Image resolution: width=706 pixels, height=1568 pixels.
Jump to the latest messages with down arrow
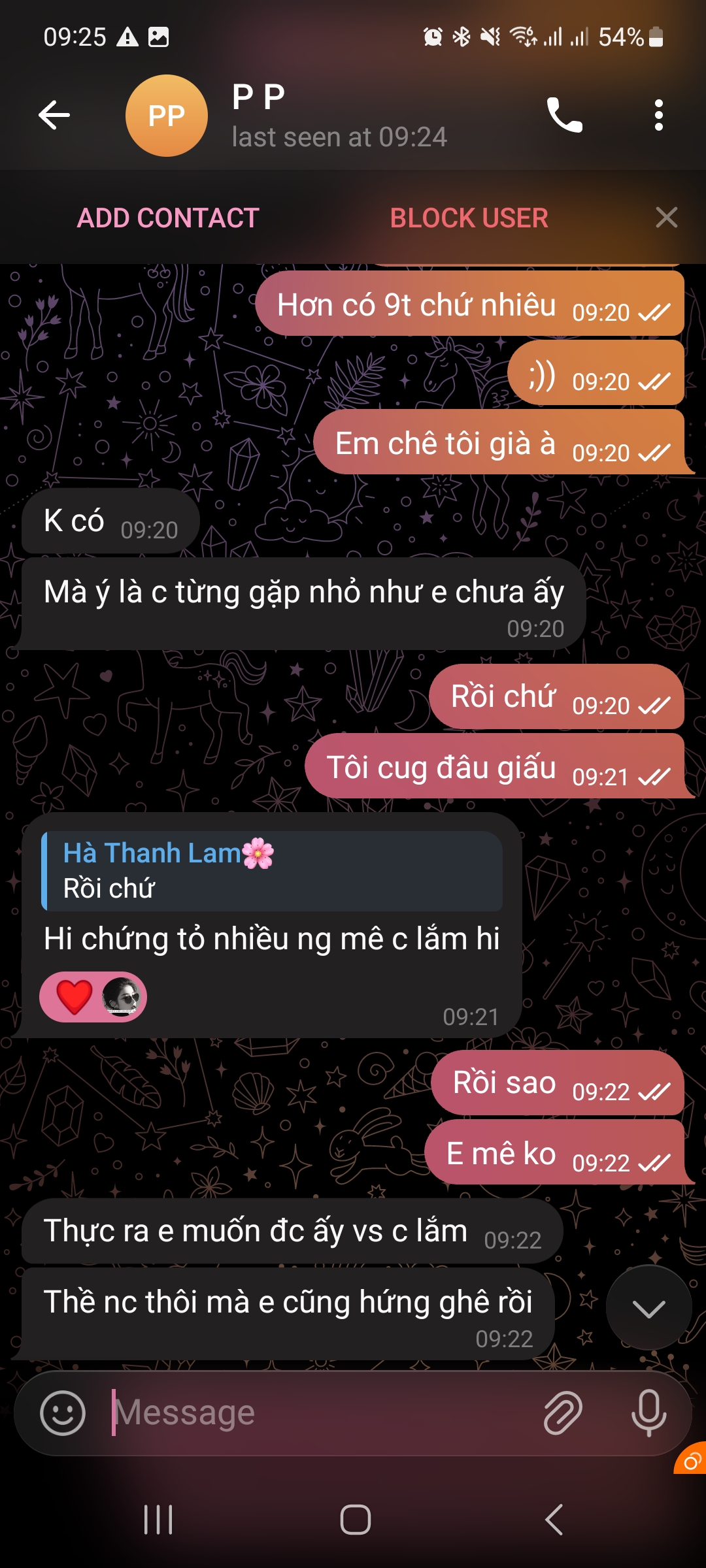point(648,1308)
